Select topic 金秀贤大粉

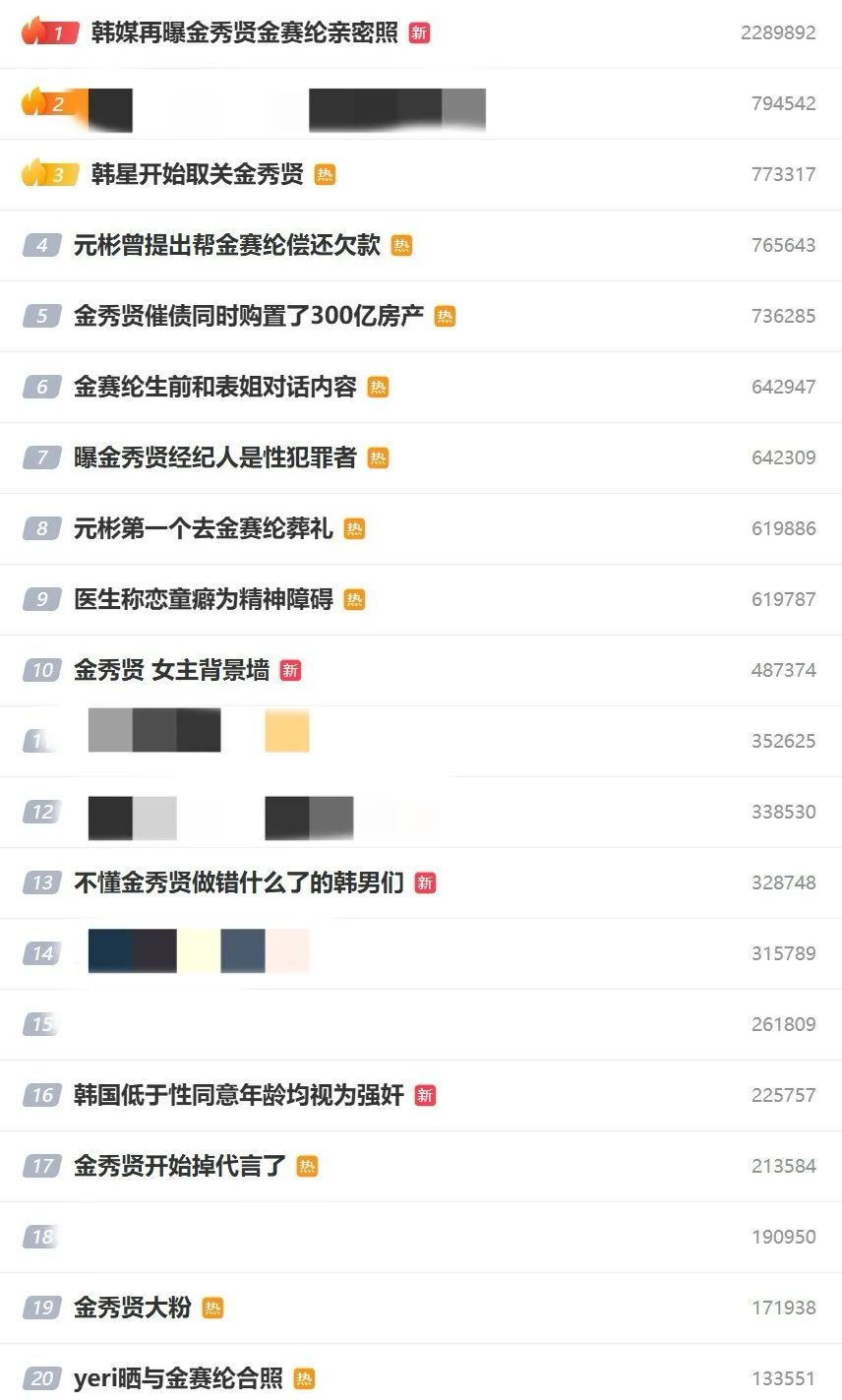133,1308
